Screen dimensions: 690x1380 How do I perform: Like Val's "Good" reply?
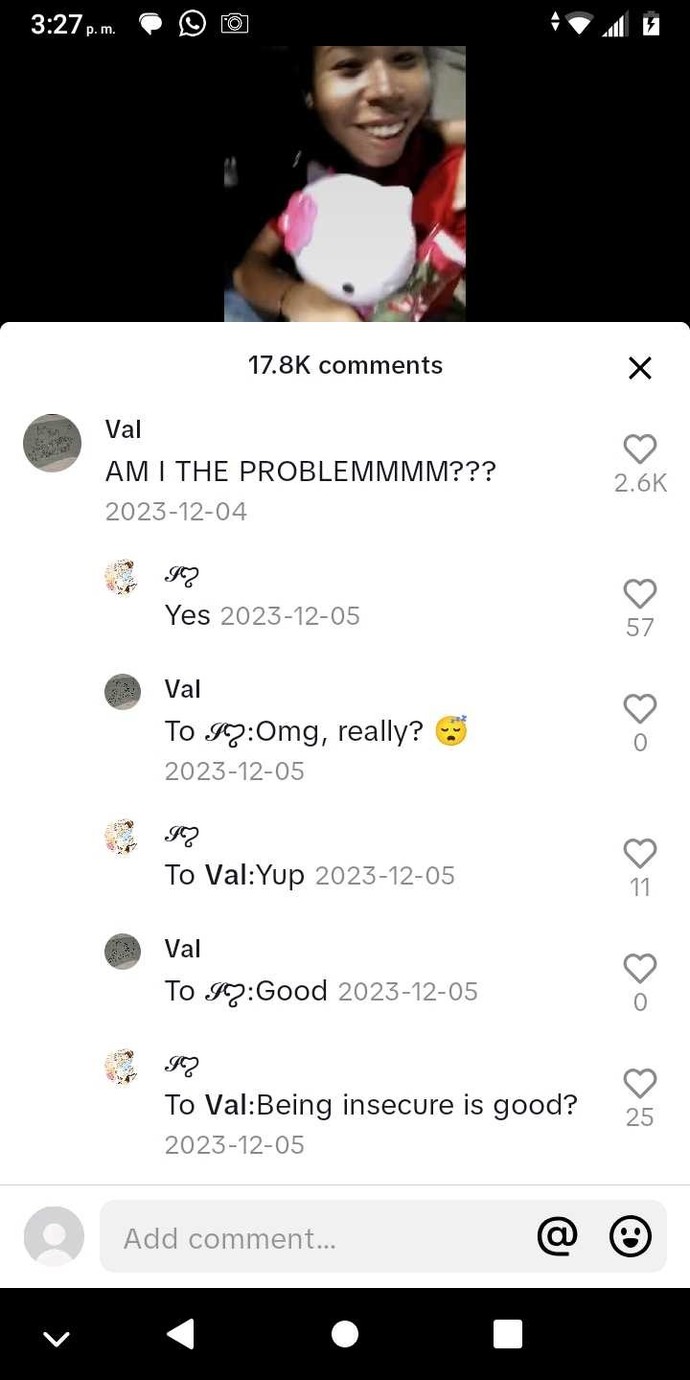640,968
